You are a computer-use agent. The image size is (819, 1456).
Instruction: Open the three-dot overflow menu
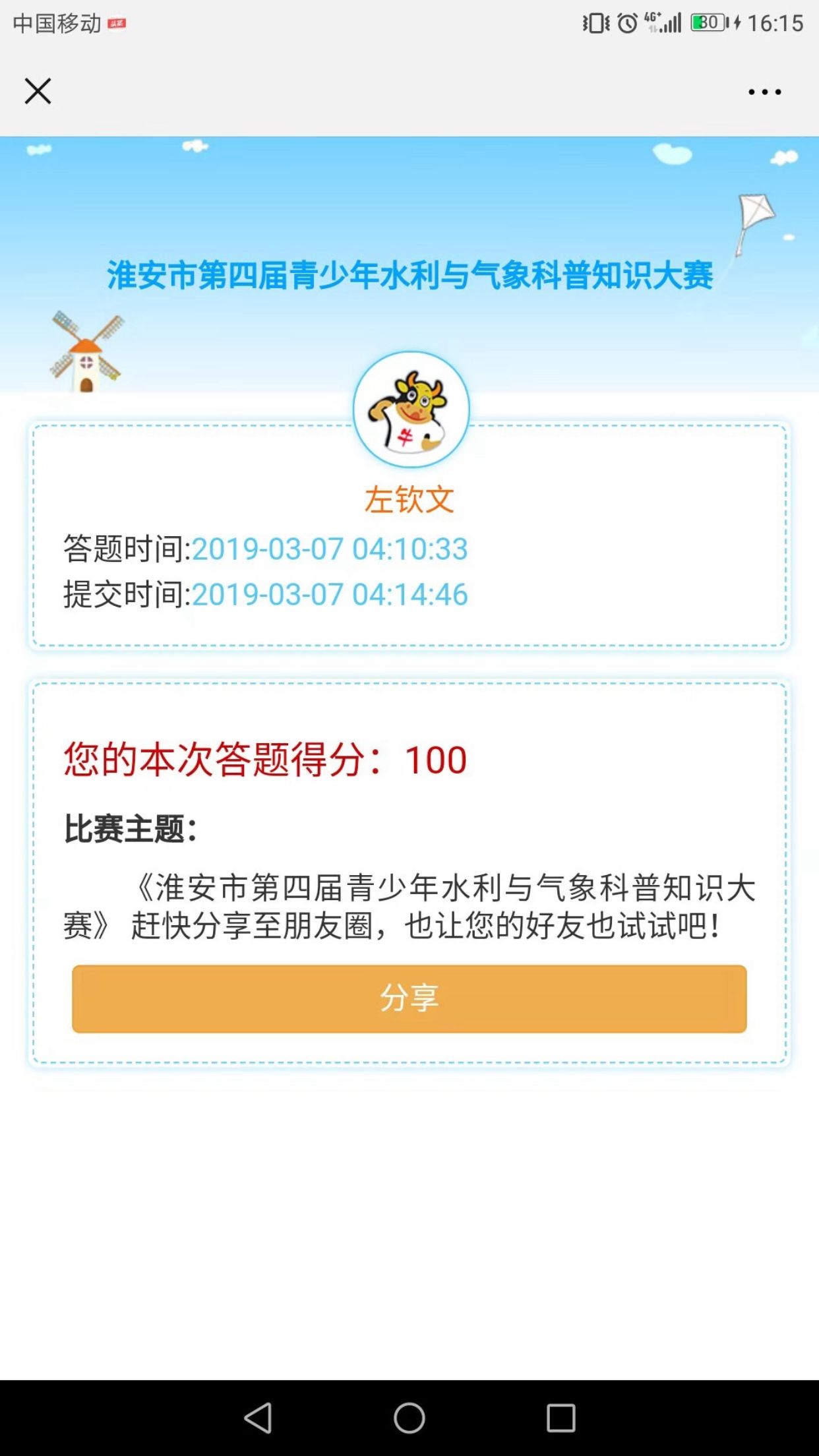[764, 92]
